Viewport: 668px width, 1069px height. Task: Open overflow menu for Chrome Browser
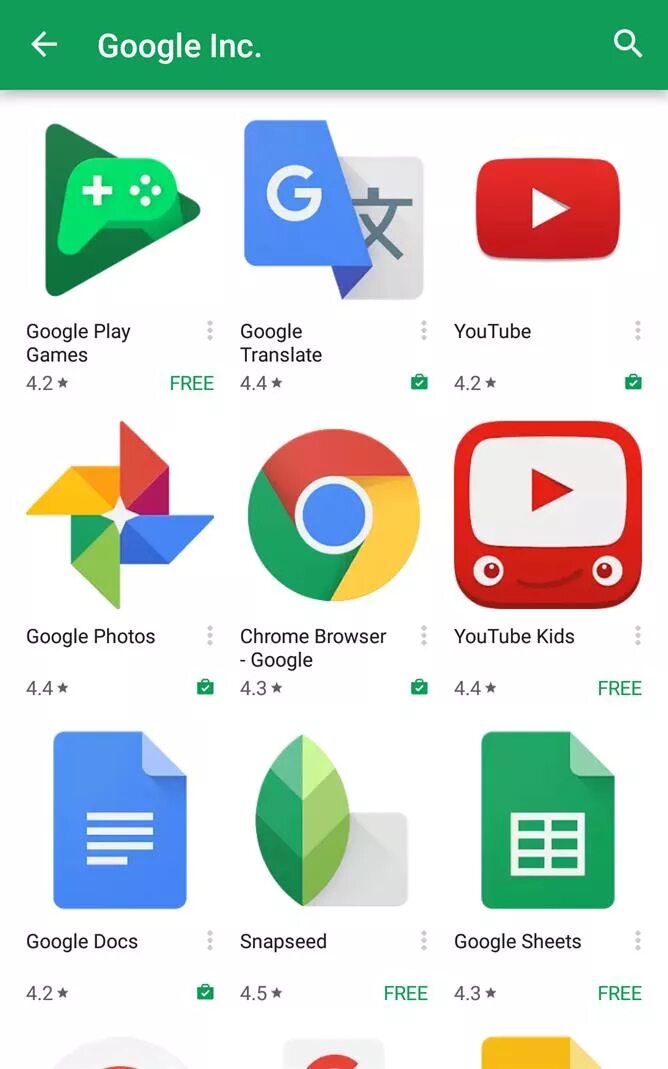pyautogui.click(x=424, y=636)
